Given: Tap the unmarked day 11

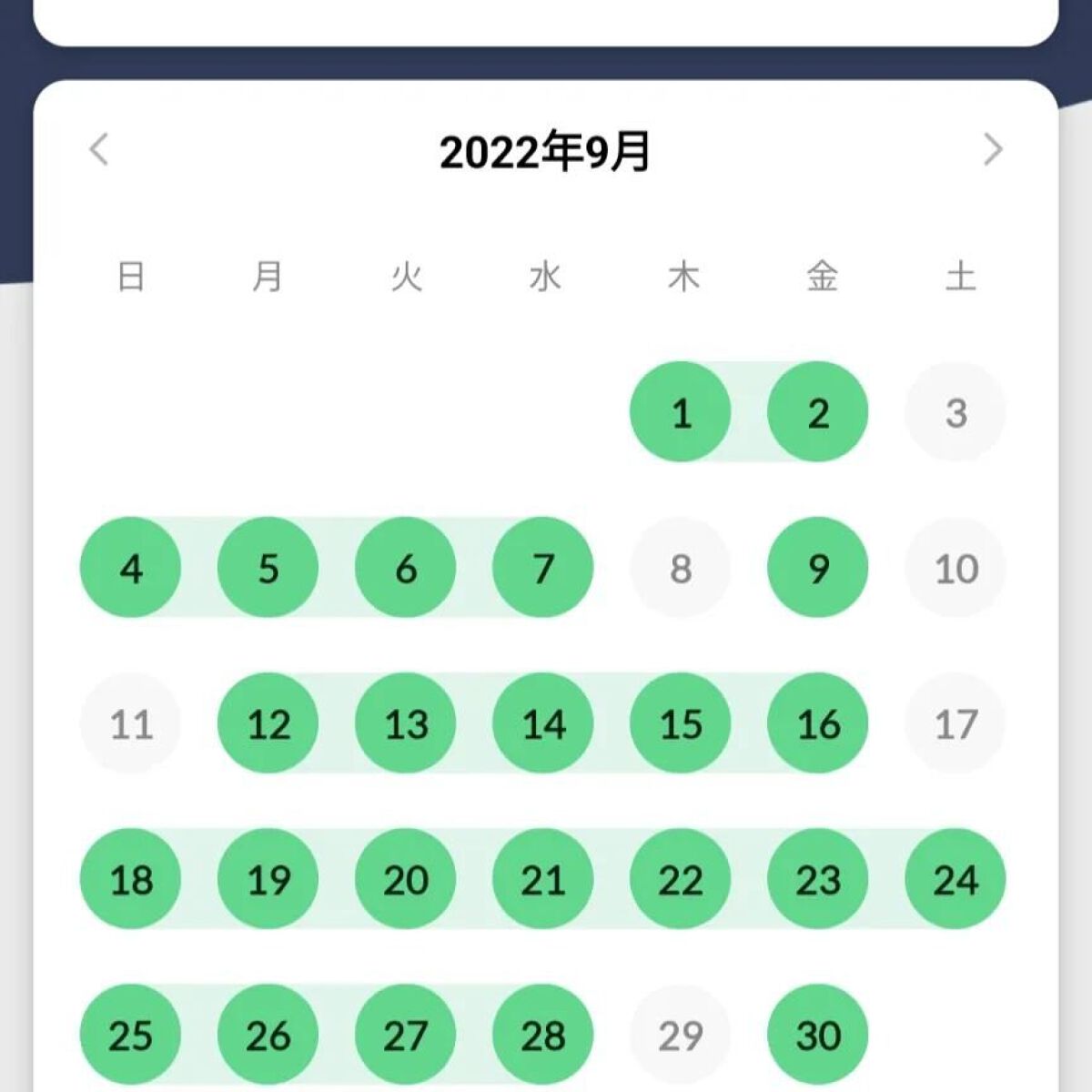Looking at the screenshot, I should (x=131, y=723).
